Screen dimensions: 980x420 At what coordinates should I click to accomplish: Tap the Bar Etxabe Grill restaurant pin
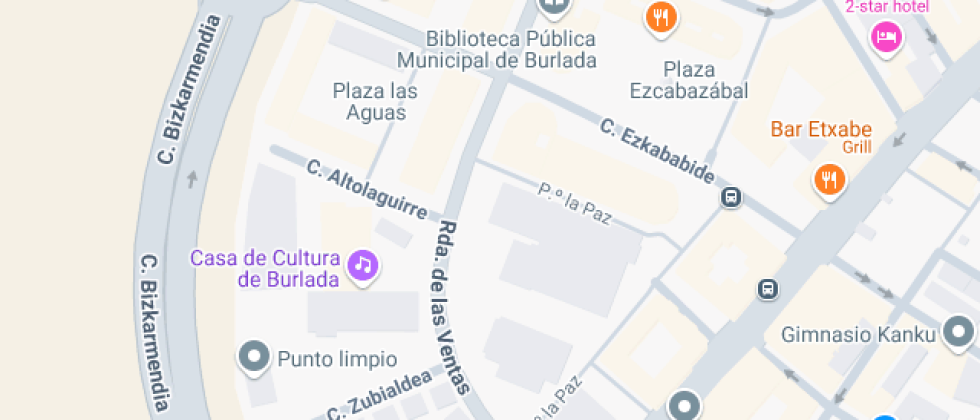pyautogui.click(x=830, y=179)
